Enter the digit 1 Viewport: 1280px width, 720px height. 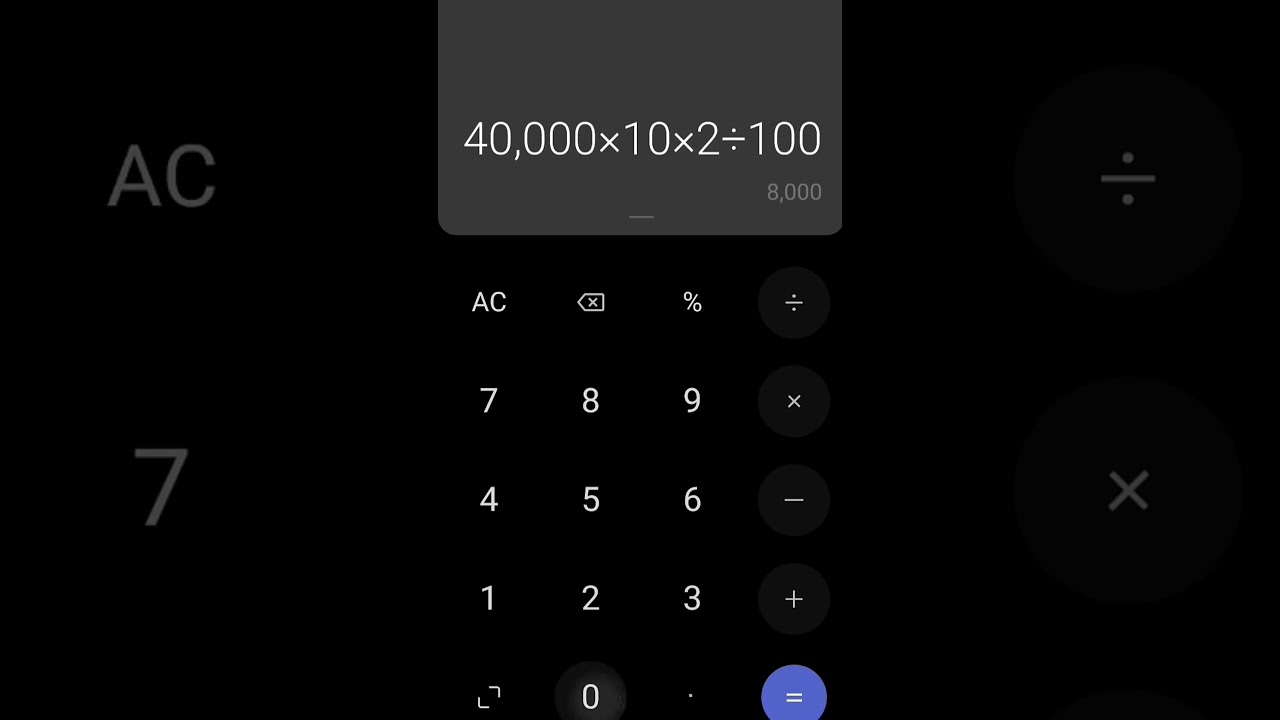pos(489,599)
